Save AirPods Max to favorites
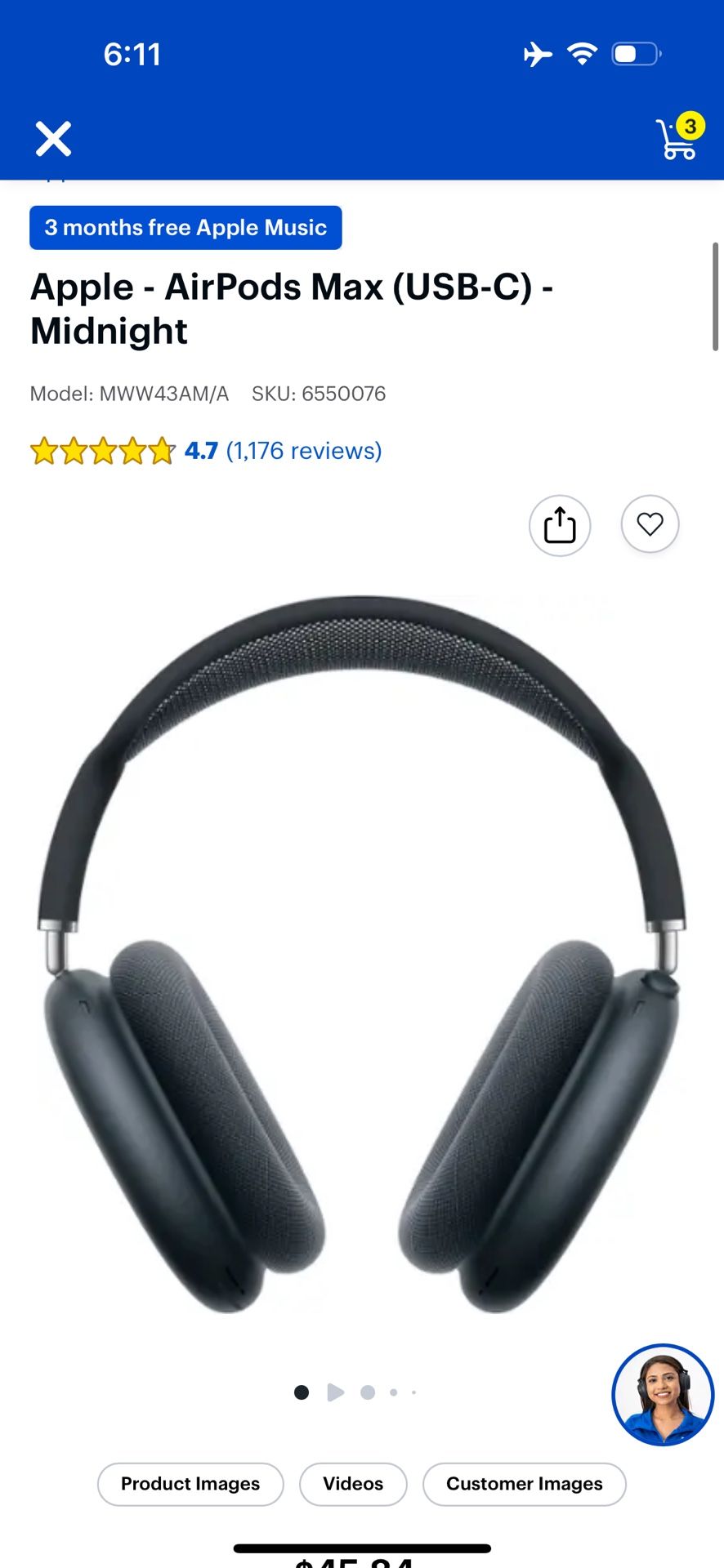The height and width of the screenshot is (1568, 724). point(650,524)
